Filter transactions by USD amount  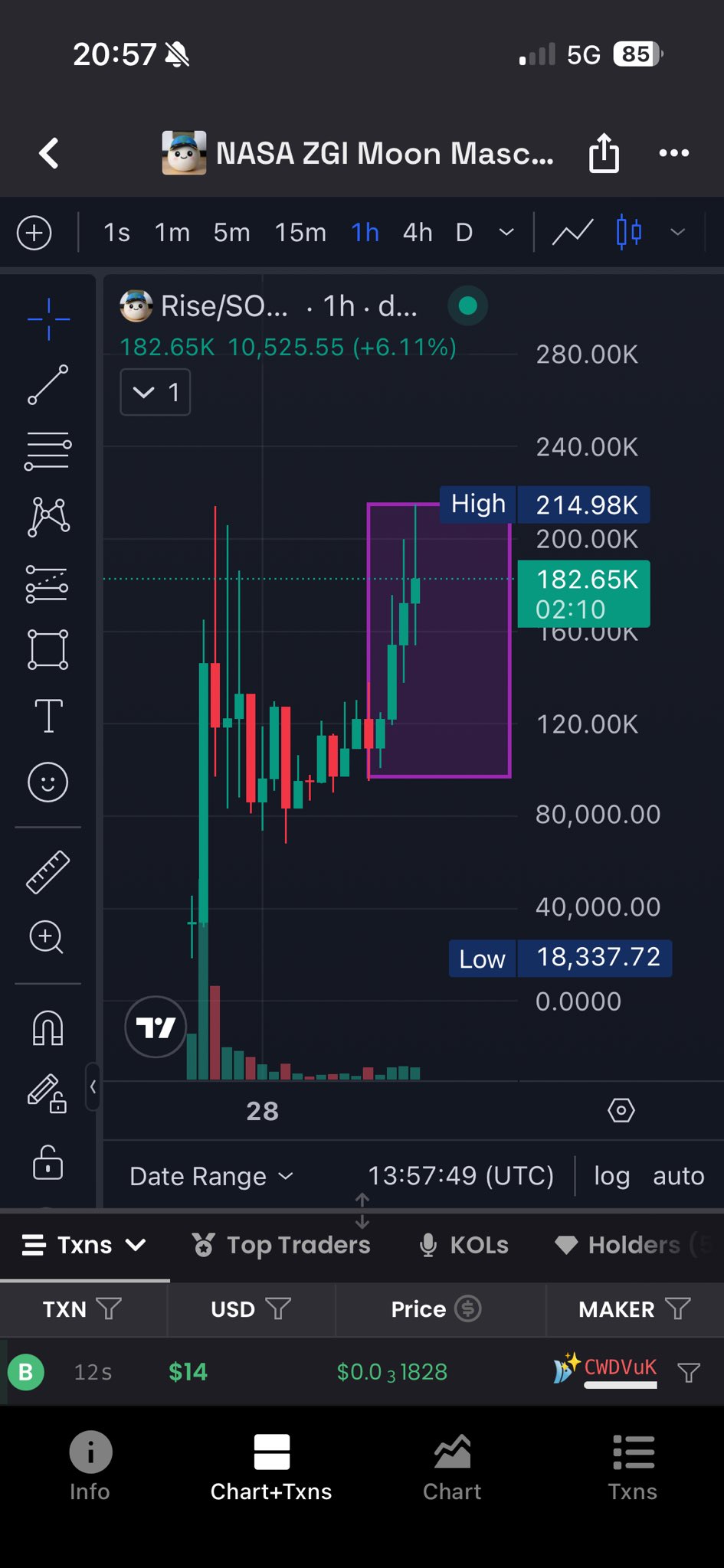tap(277, 1309)
